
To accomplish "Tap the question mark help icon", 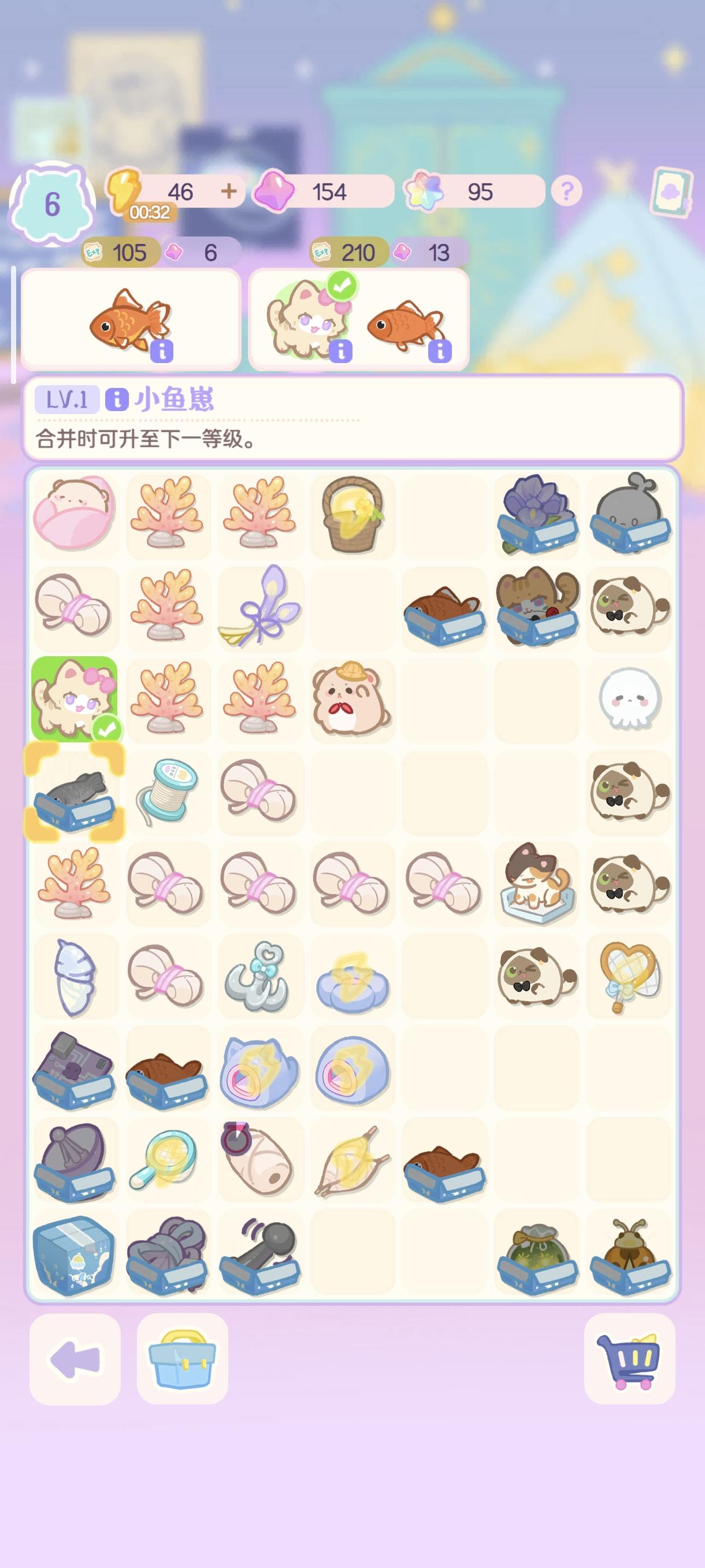I will (x=566, y=193).
